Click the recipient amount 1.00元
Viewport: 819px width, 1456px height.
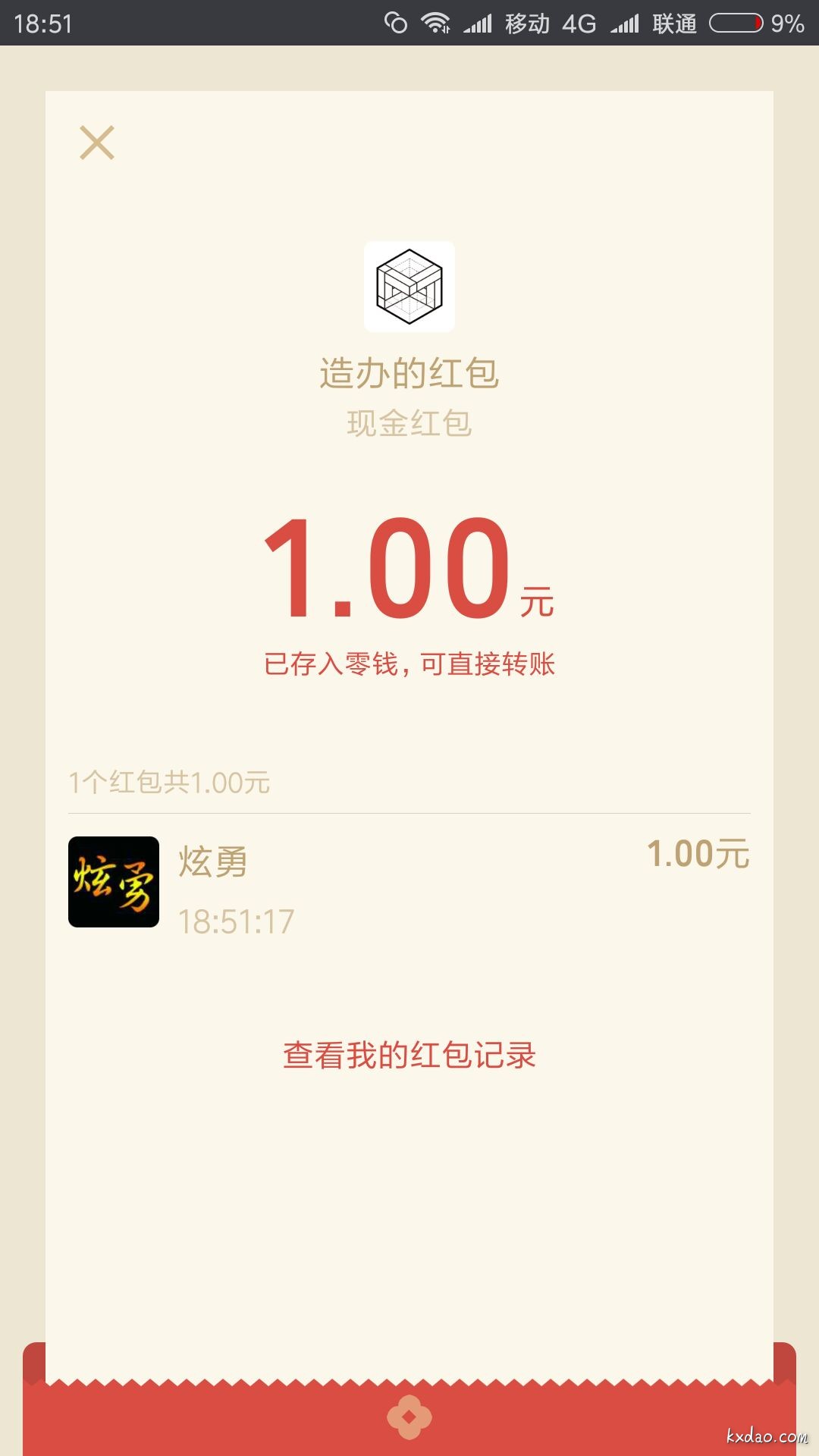point(697,855)
